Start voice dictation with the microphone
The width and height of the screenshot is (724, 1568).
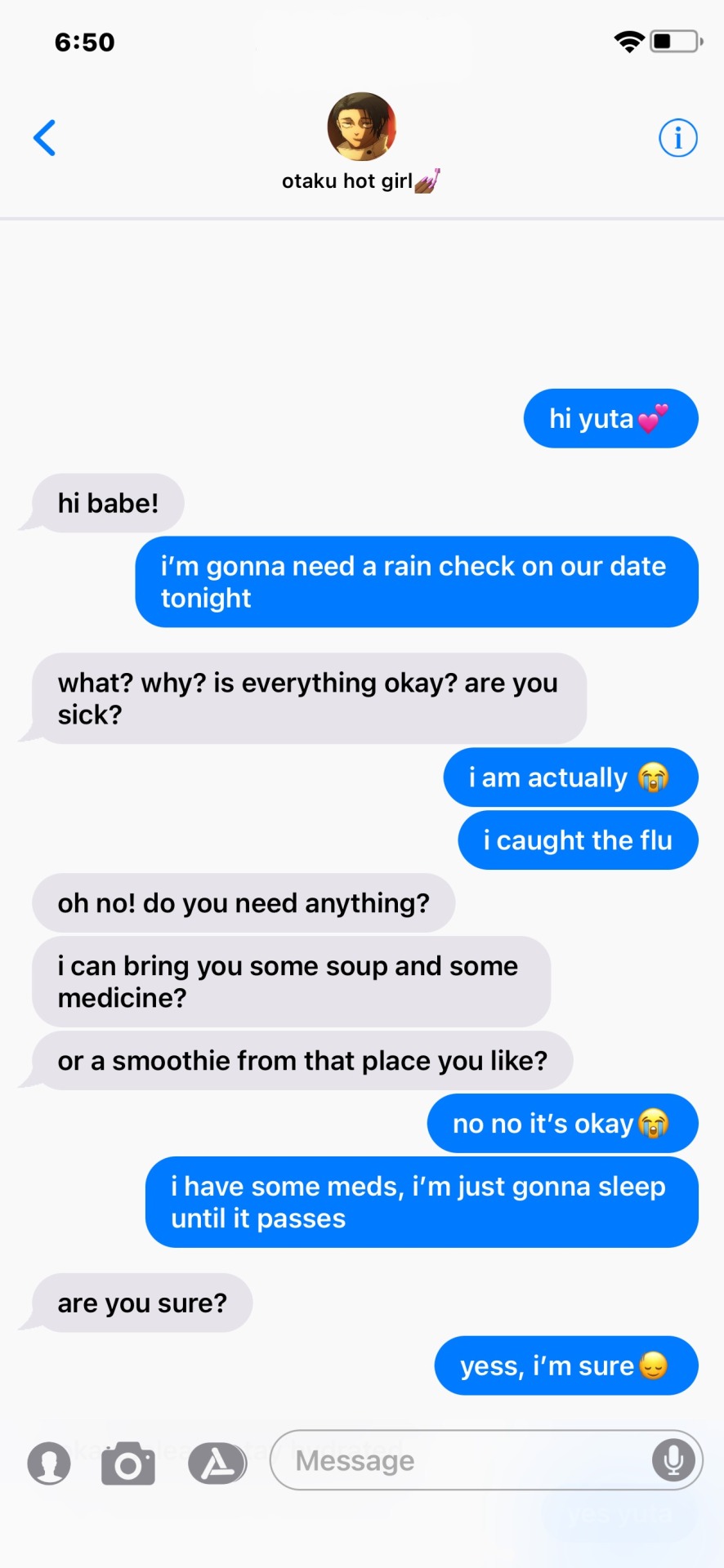click(673, 1460)
